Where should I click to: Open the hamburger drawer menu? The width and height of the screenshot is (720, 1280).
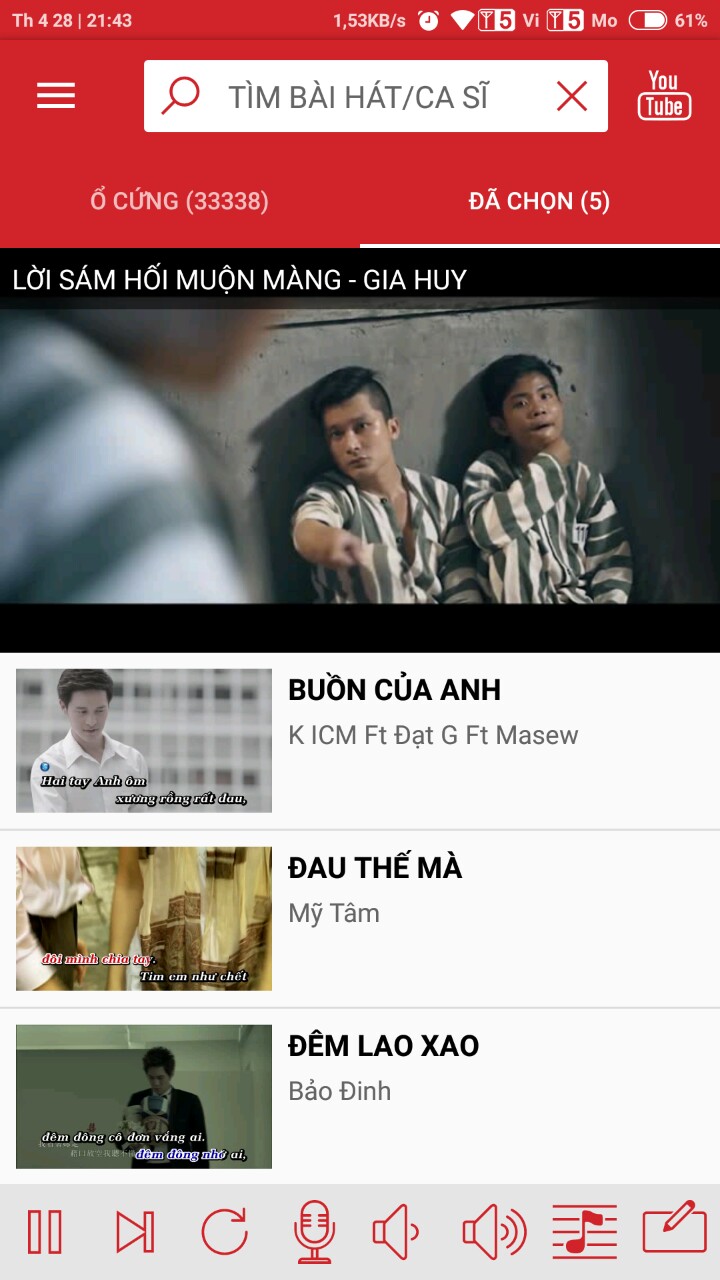pos(56,96)
